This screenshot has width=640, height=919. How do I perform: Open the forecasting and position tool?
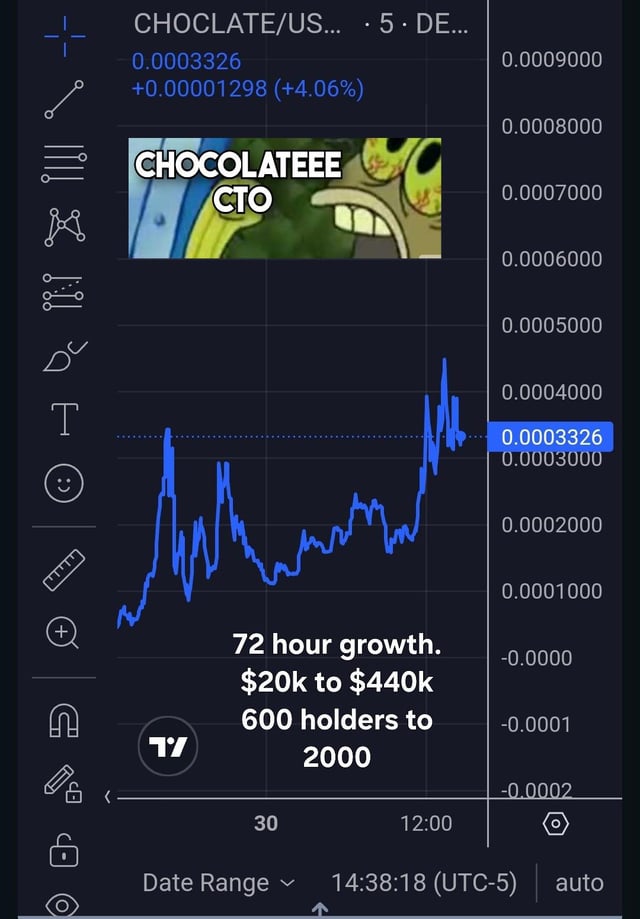(64, 291)
